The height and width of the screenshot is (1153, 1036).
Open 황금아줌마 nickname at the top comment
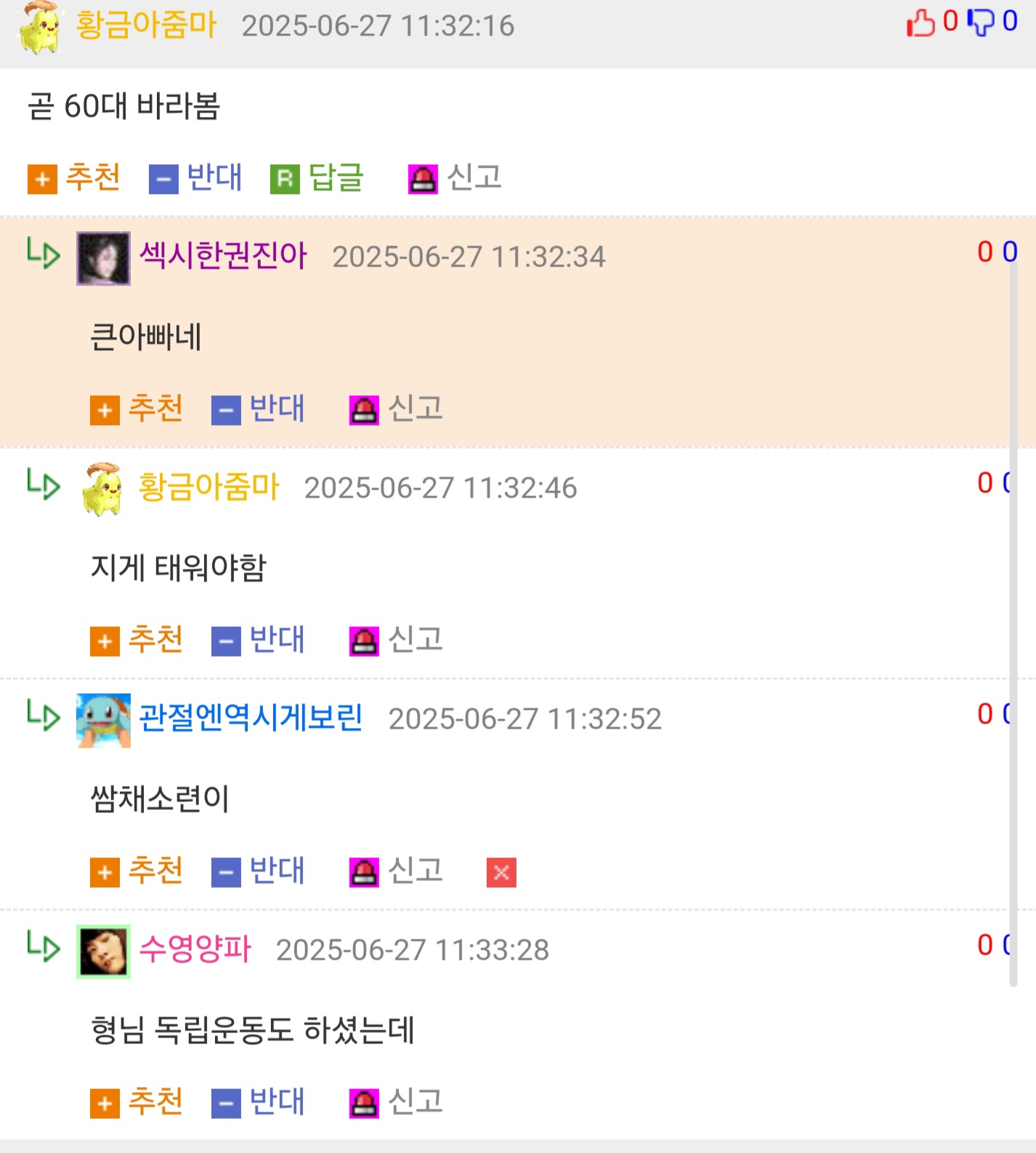(x=146, y=25)
